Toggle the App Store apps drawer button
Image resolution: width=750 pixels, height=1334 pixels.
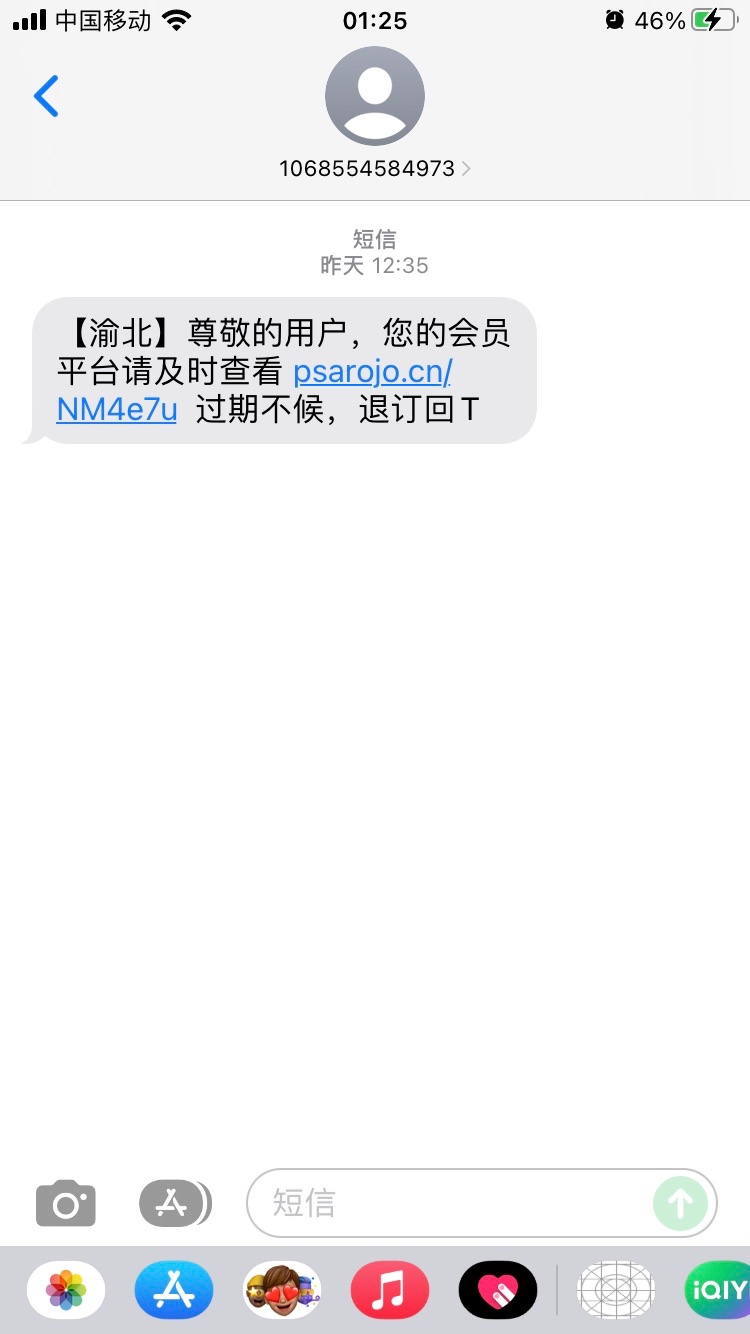174,1203
